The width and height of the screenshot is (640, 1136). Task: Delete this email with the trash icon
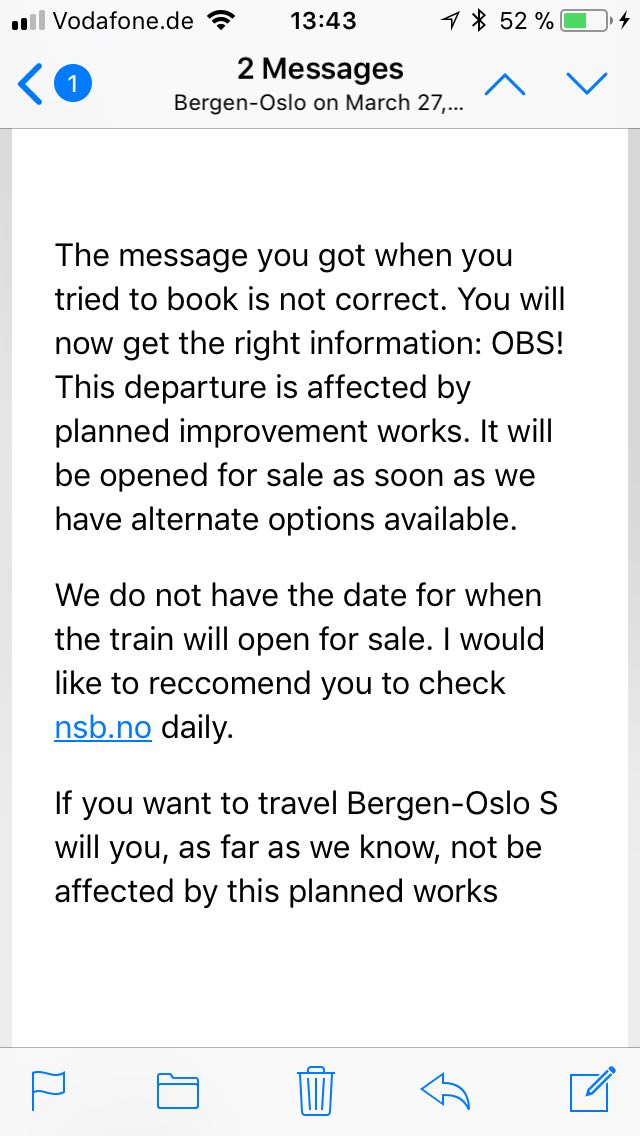(x=316, y=1090)
